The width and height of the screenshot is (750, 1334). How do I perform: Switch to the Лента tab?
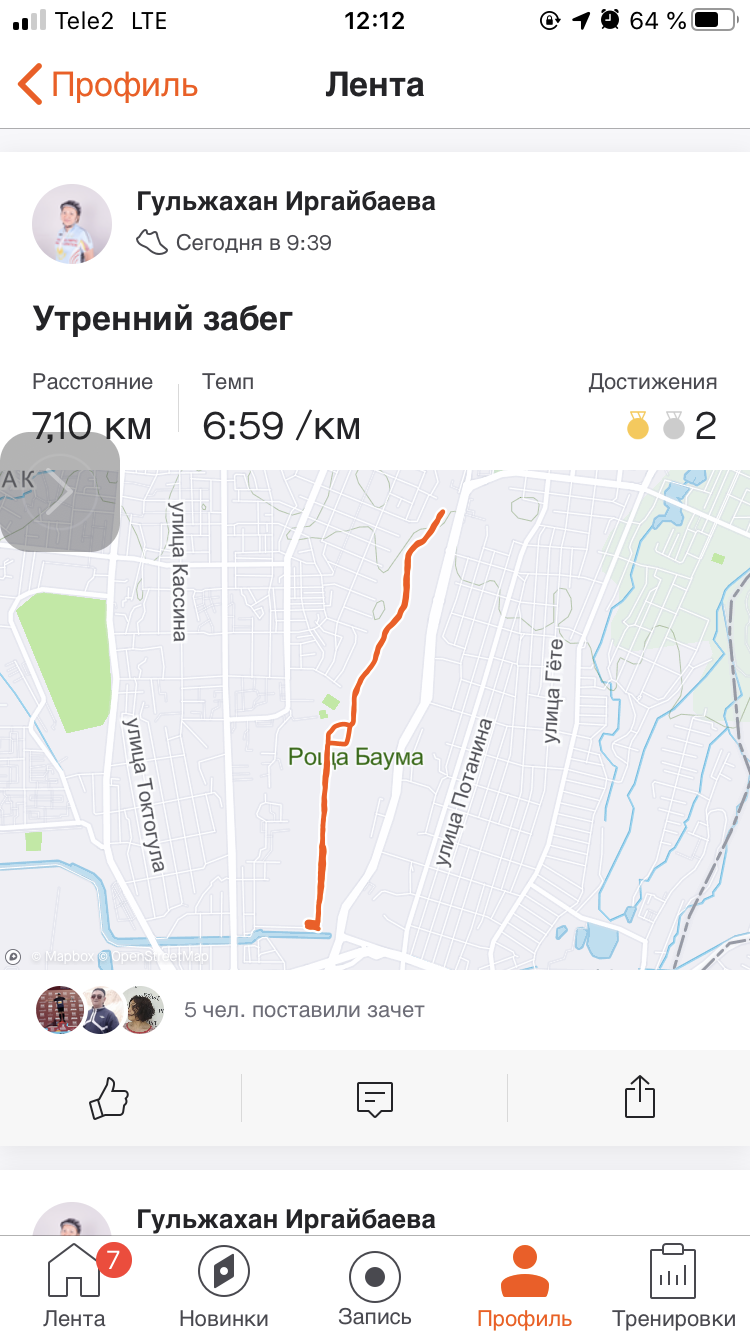[75, 1285]
